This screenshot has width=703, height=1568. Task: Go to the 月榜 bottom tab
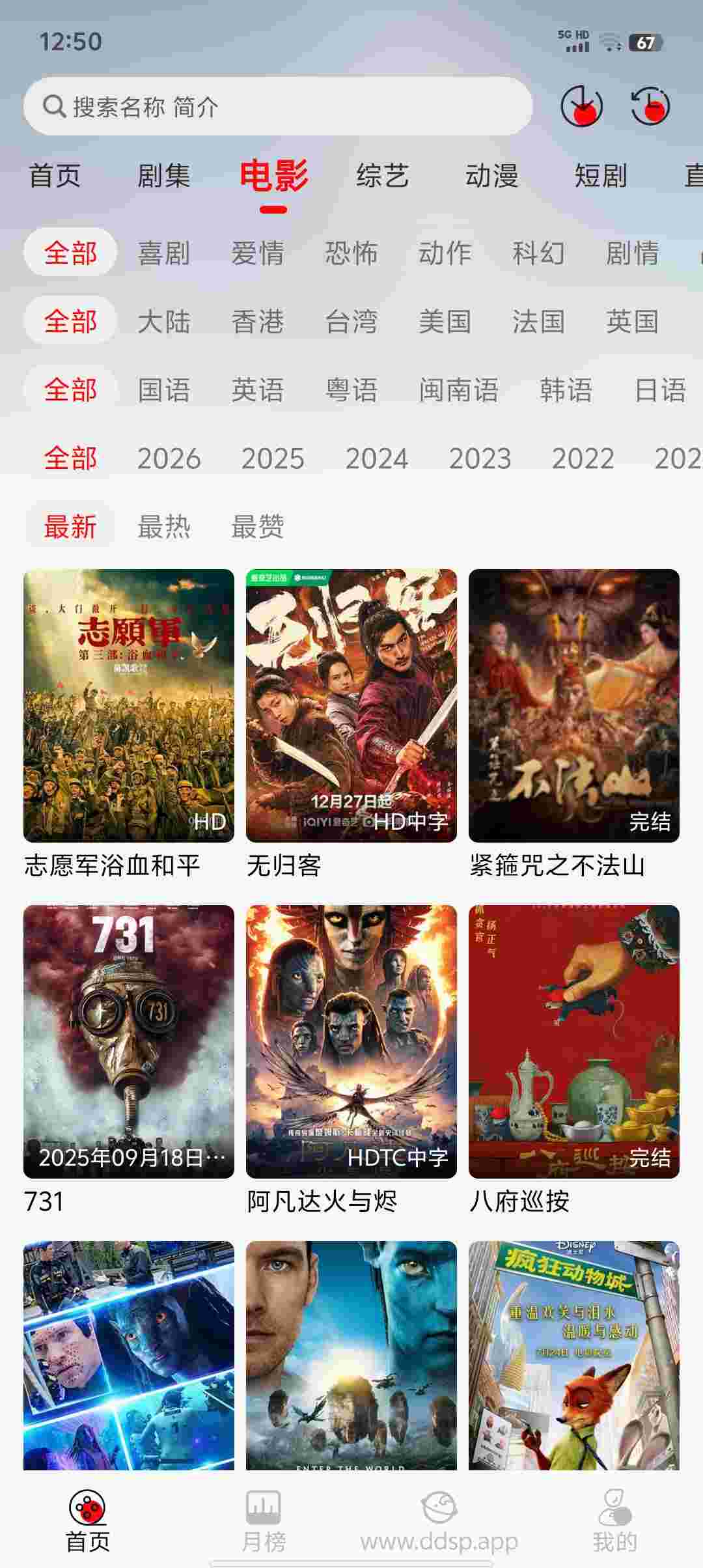264,1520
